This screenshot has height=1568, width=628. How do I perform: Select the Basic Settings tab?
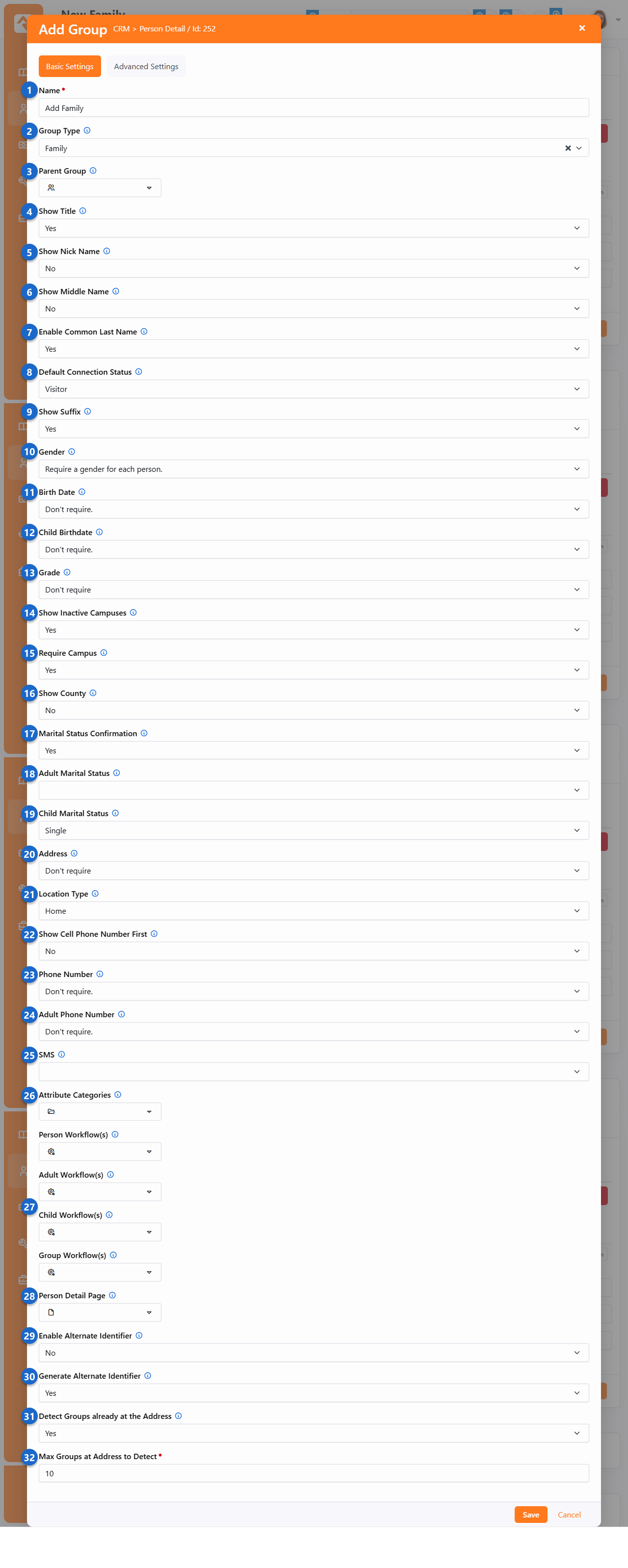tap(70, 66)
